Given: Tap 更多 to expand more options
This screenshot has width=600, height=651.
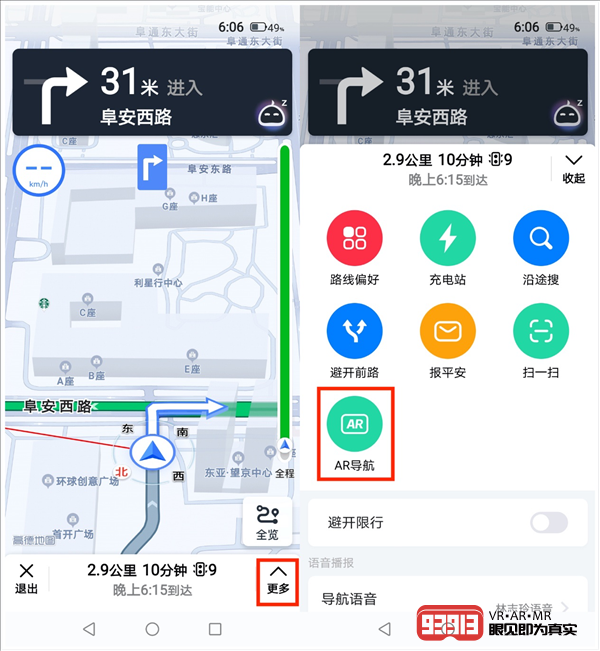Looking at the screenshot, I should (x=278, y=579).
